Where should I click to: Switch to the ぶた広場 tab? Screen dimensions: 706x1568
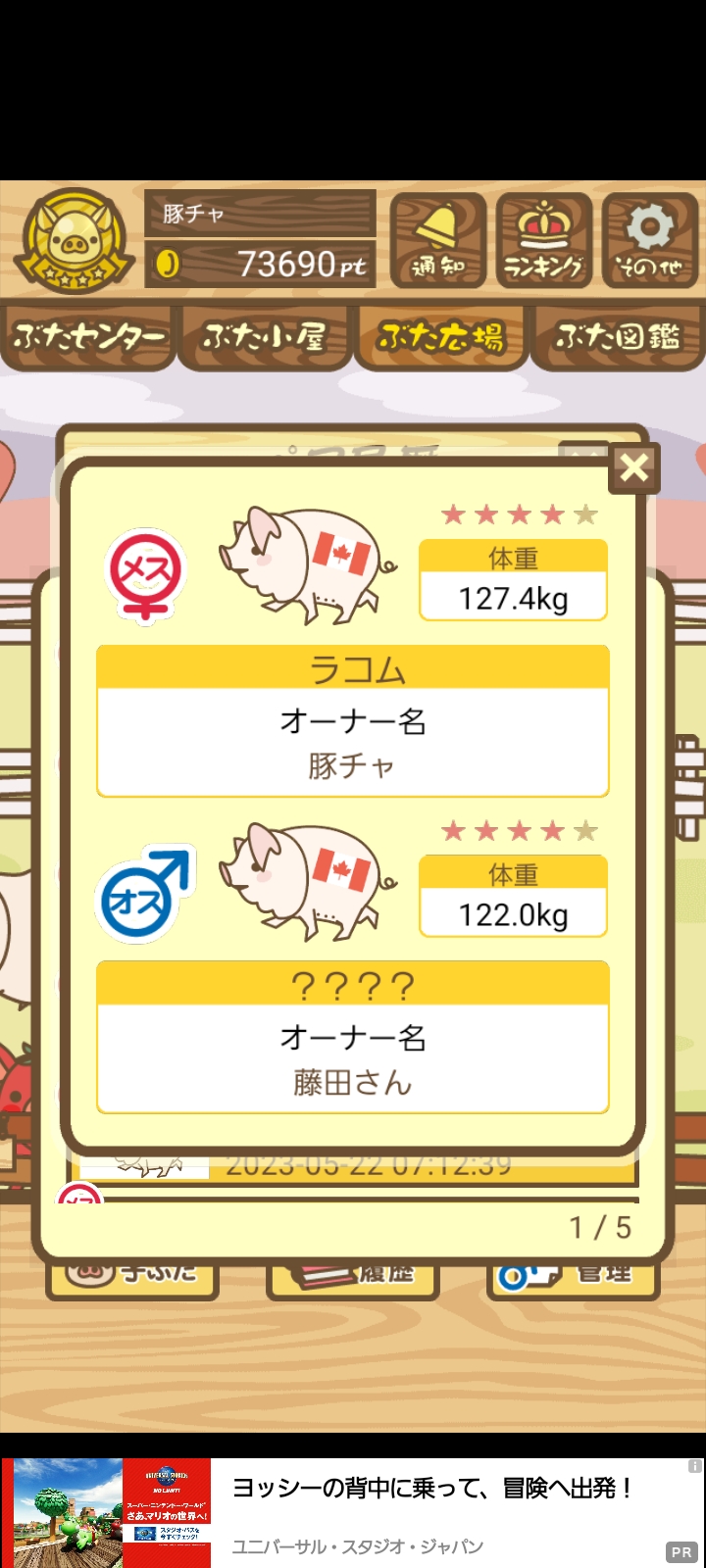point(440,337)
